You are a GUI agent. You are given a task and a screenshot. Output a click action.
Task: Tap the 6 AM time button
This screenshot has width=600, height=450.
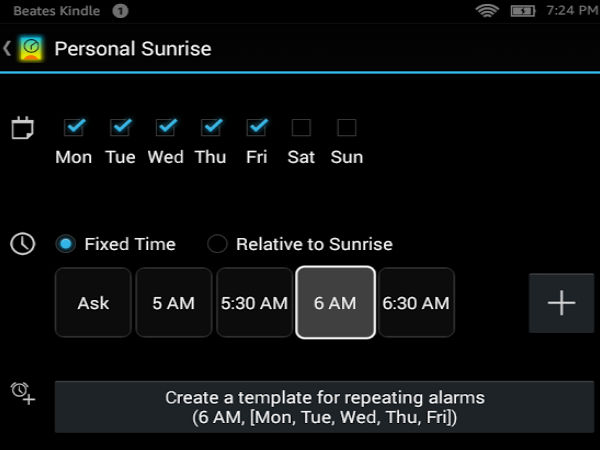pos(335,303)
